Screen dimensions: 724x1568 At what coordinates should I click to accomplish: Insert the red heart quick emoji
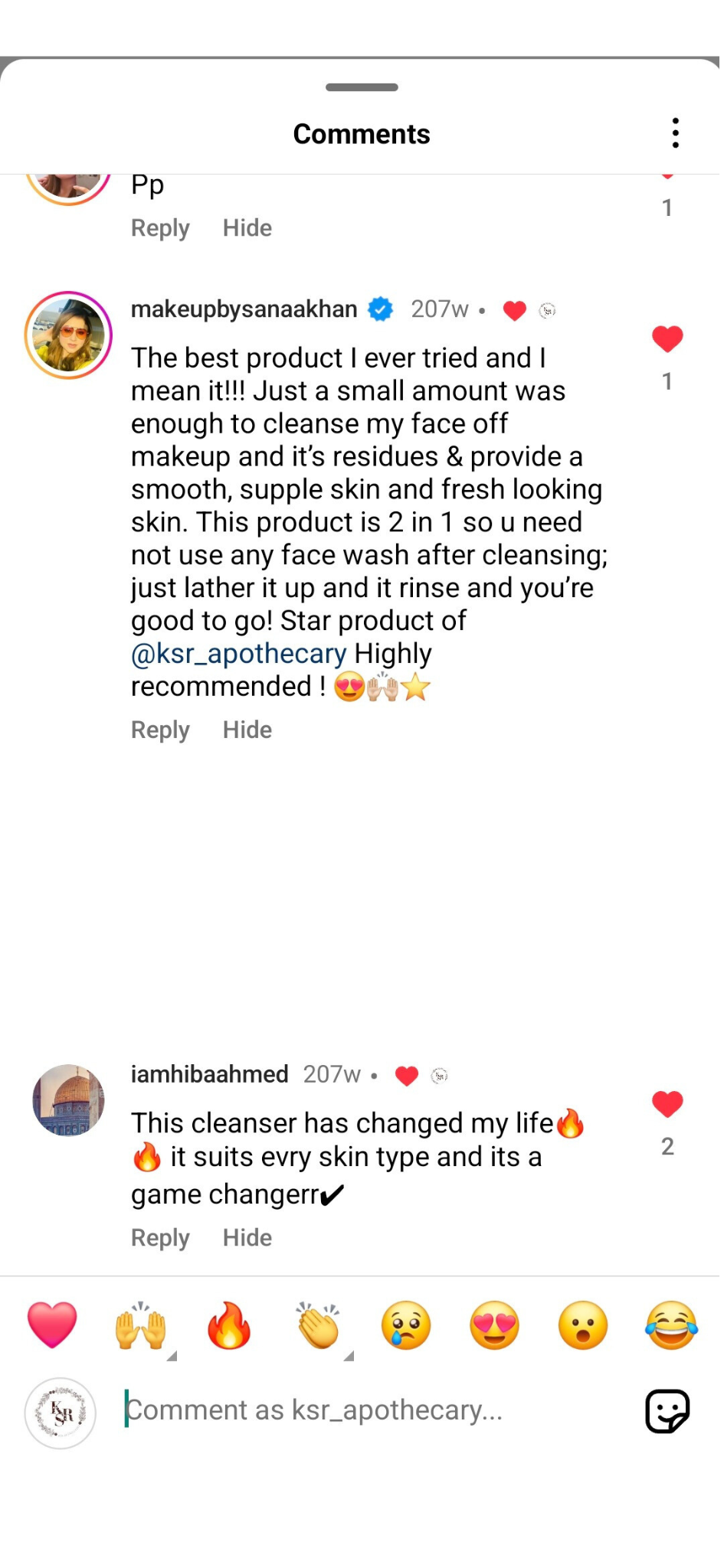[x=52, y=1325]
